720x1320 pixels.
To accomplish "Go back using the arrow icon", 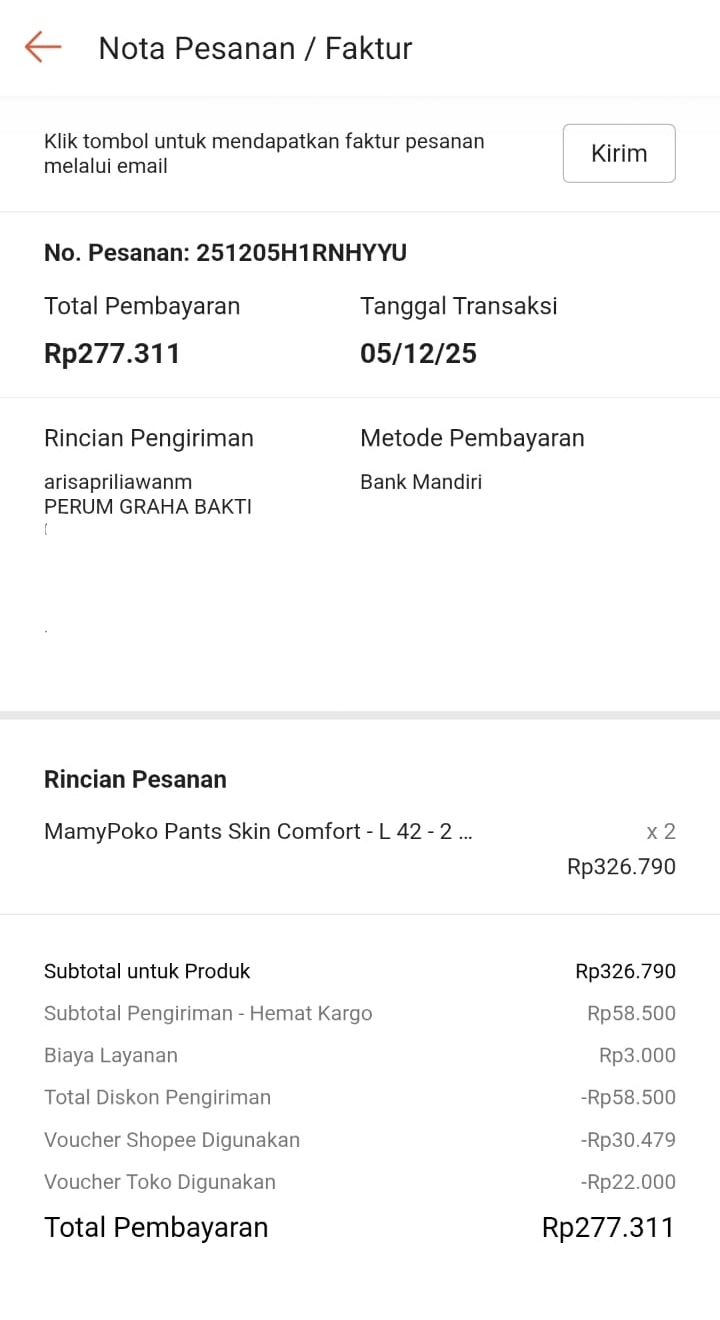I will [43, 47].
